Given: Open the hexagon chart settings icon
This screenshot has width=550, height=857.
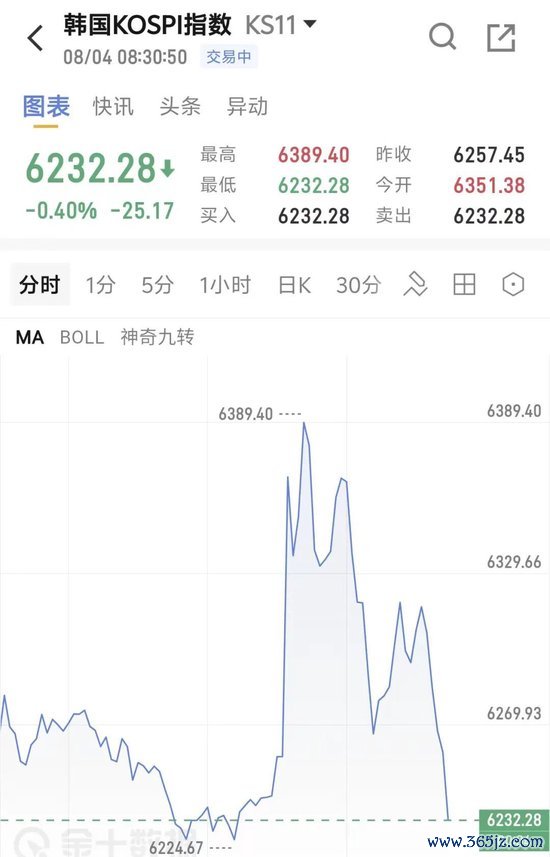Looking at the screenshot, I should (x=513, y=285).
